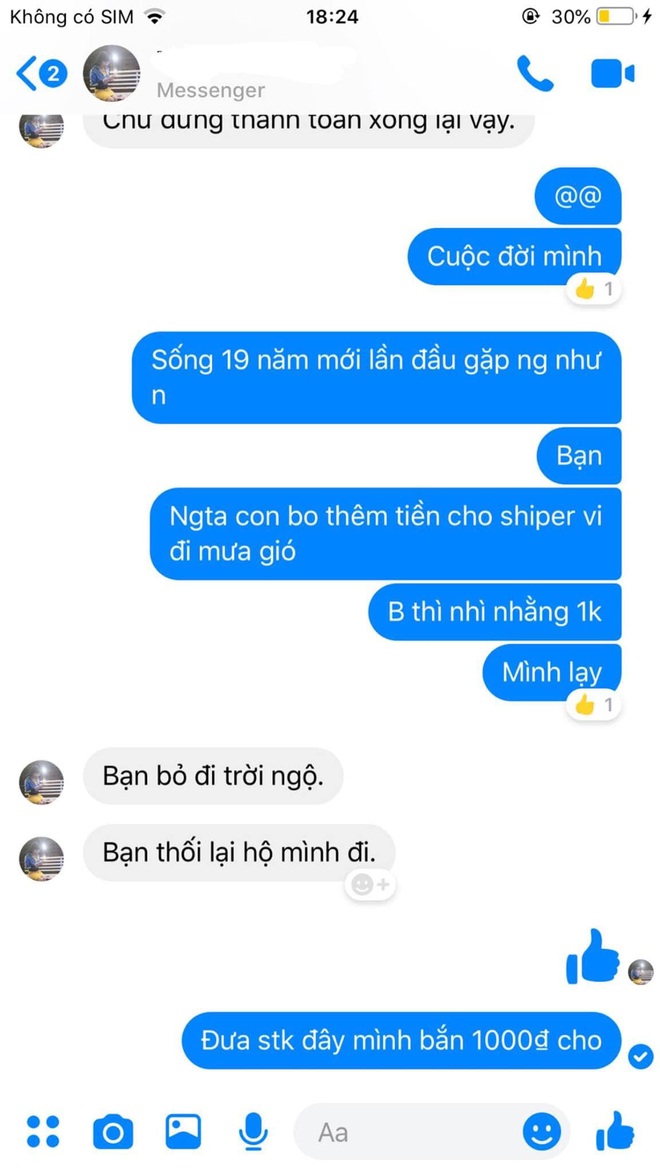Open the camera
The image size is (660, 1173).
click(x=113, y=1131)
